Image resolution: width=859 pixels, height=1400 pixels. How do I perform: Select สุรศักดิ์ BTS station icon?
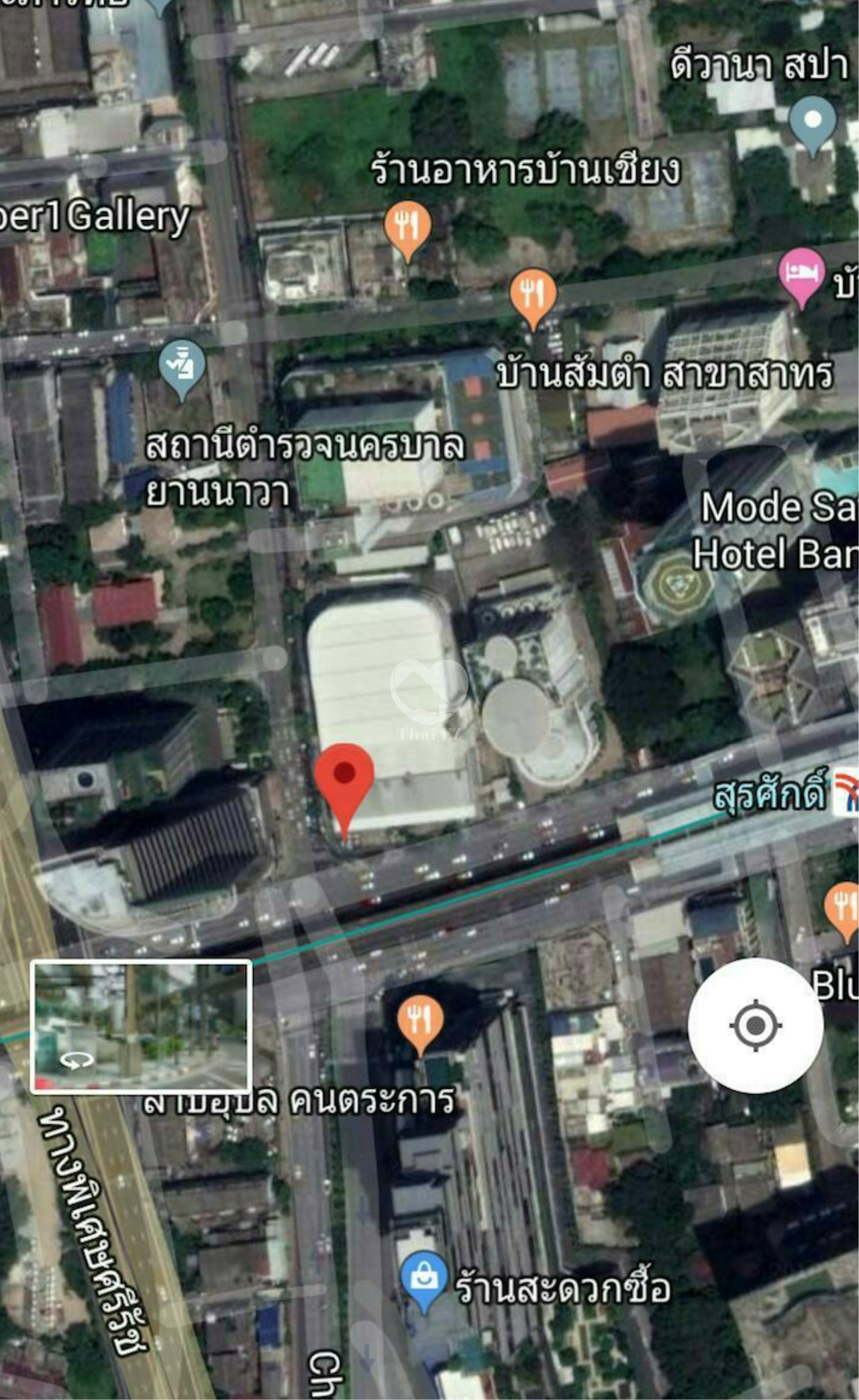[x=846, y=794]
